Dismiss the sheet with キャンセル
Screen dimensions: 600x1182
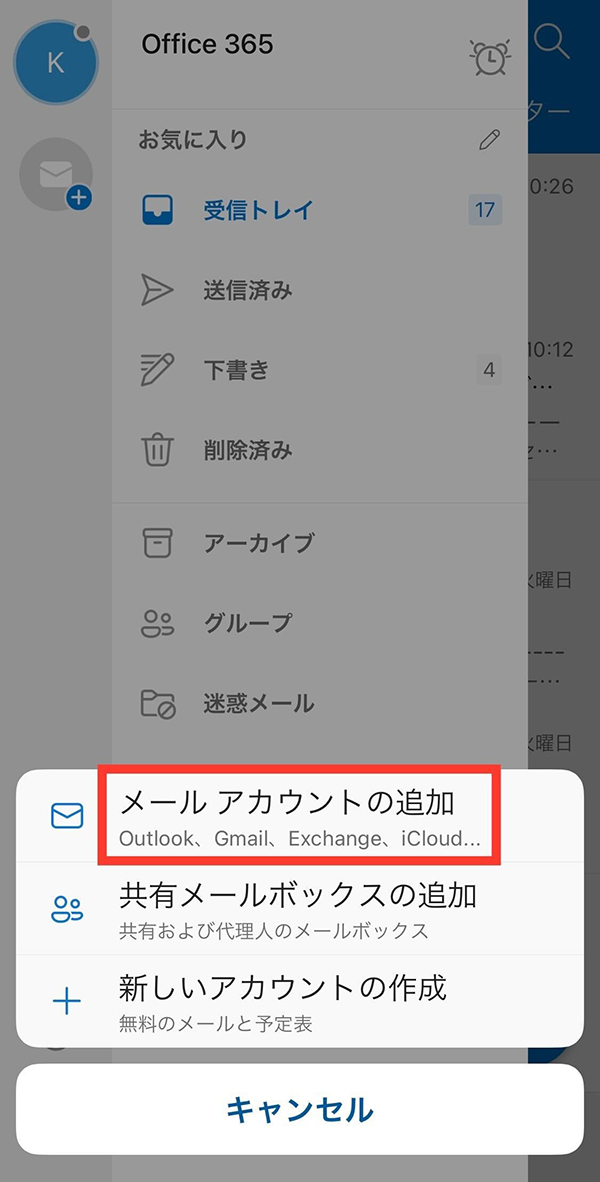299,1109
